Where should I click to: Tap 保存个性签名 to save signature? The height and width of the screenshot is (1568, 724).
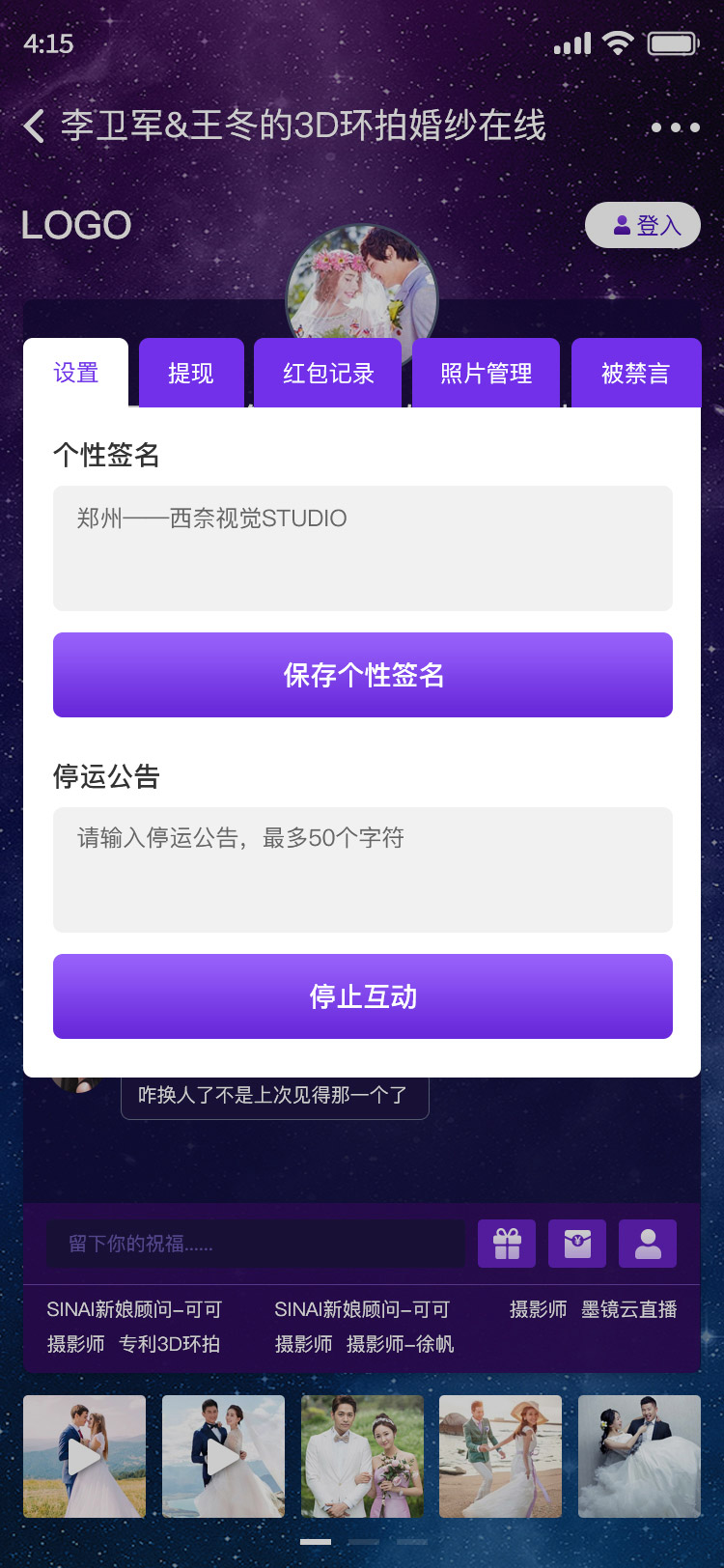coord(363,675)
